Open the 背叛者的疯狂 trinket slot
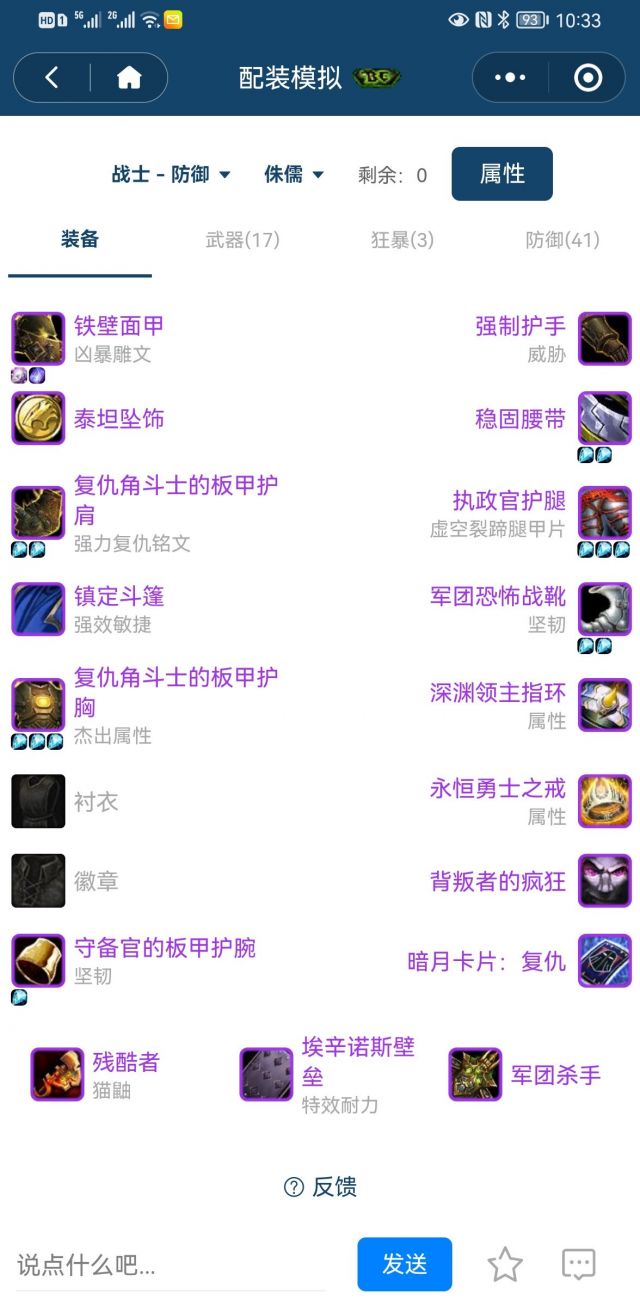This screenshot has height=1306, width=640. point(498,881)
